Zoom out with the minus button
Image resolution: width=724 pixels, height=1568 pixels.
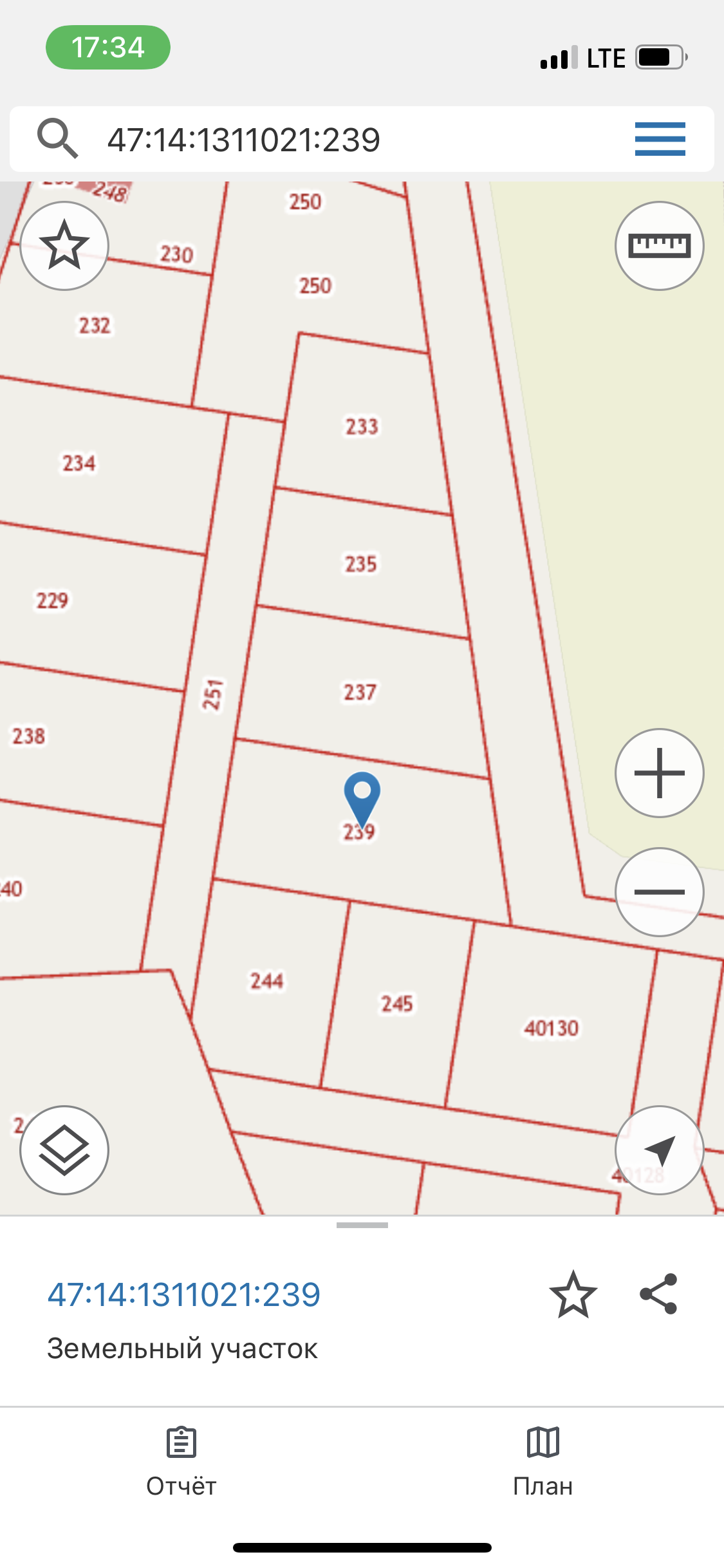click(x=659, y=891)
